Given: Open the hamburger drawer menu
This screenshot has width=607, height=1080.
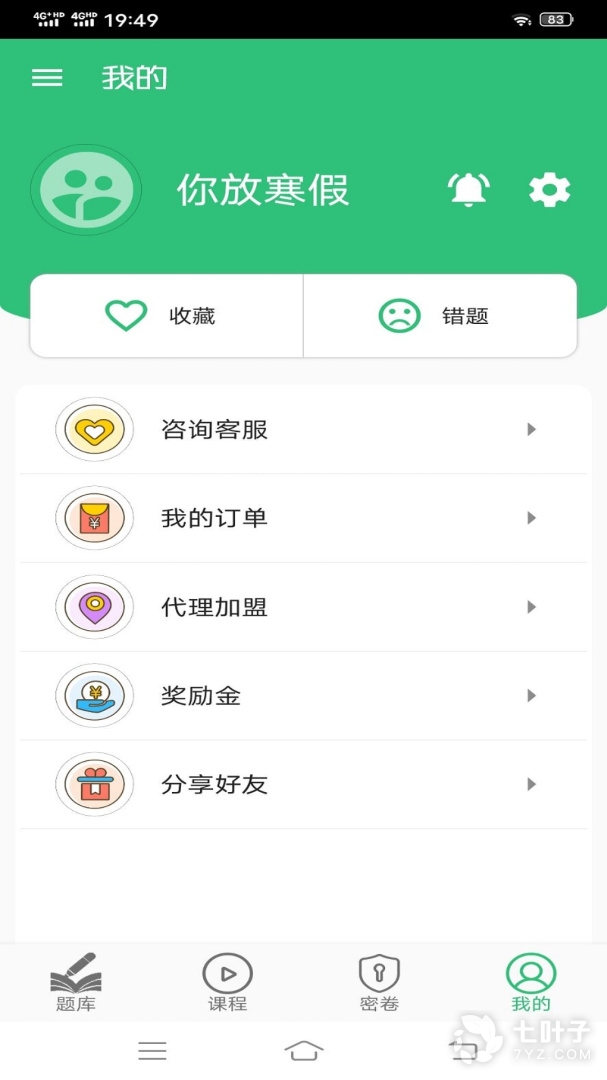Looking at the screenshot, I should [47, 78].
